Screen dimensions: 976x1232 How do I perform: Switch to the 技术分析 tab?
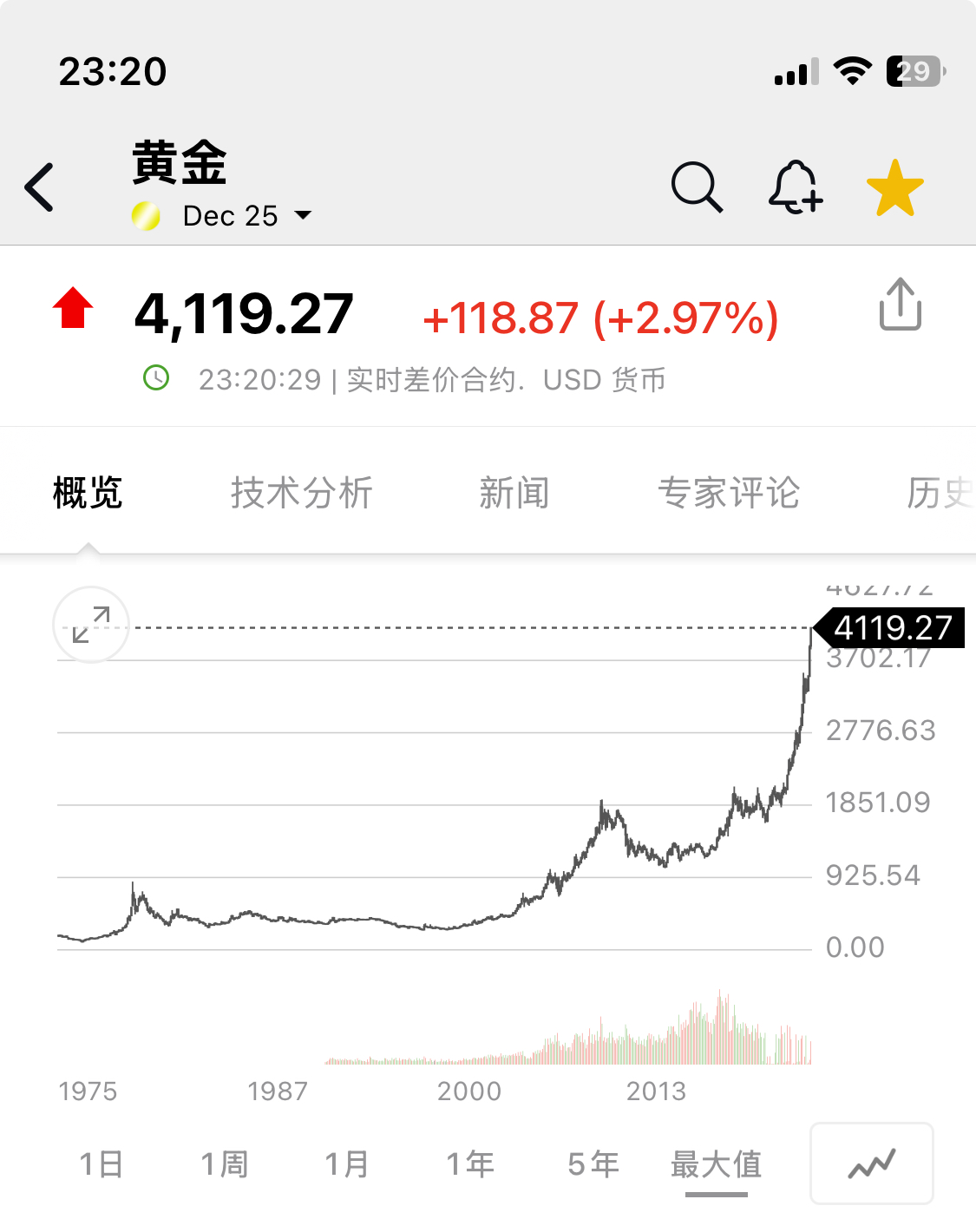click(x=301, y=493)
